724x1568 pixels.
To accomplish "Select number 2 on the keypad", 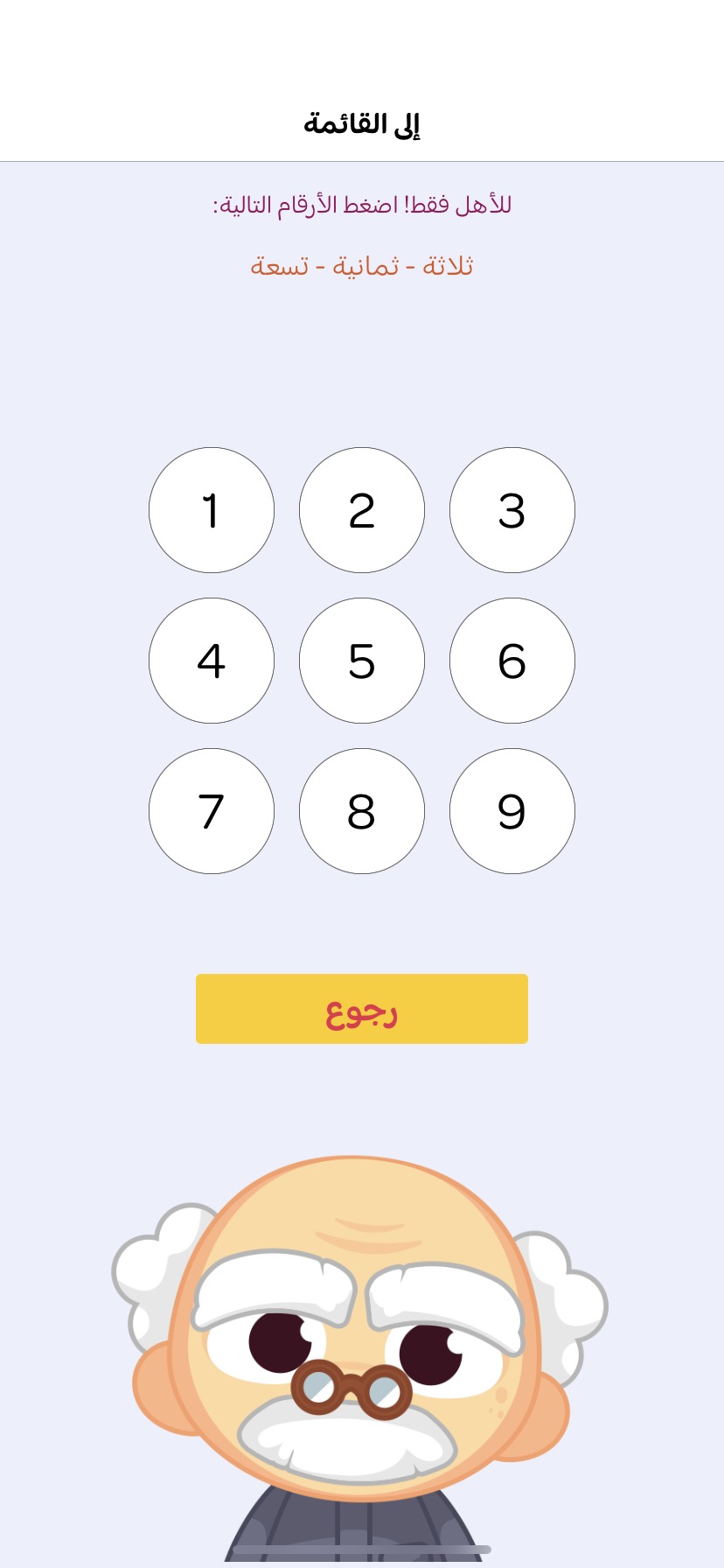I will coord(362,510).
